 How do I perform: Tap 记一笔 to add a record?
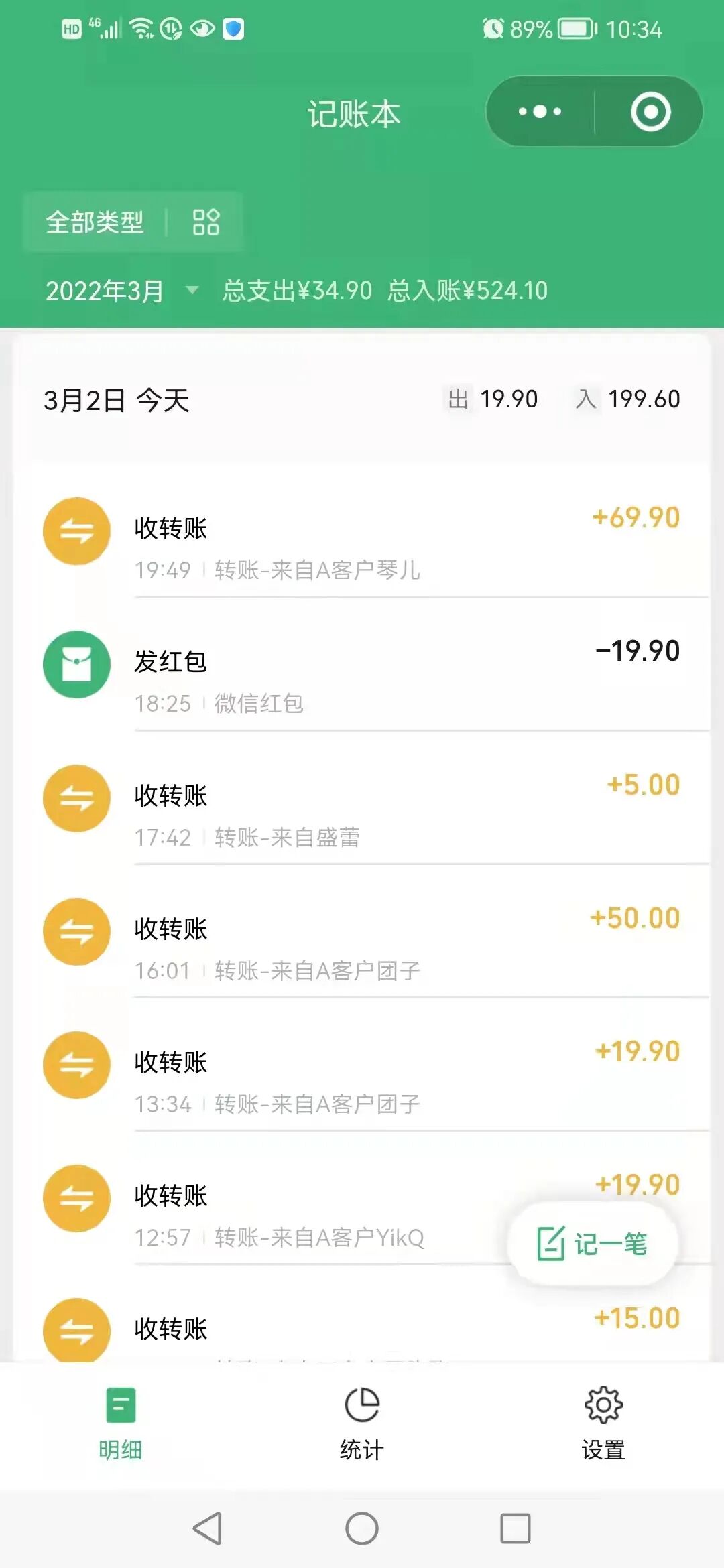pyautogui.click(x=593, y=1244)
